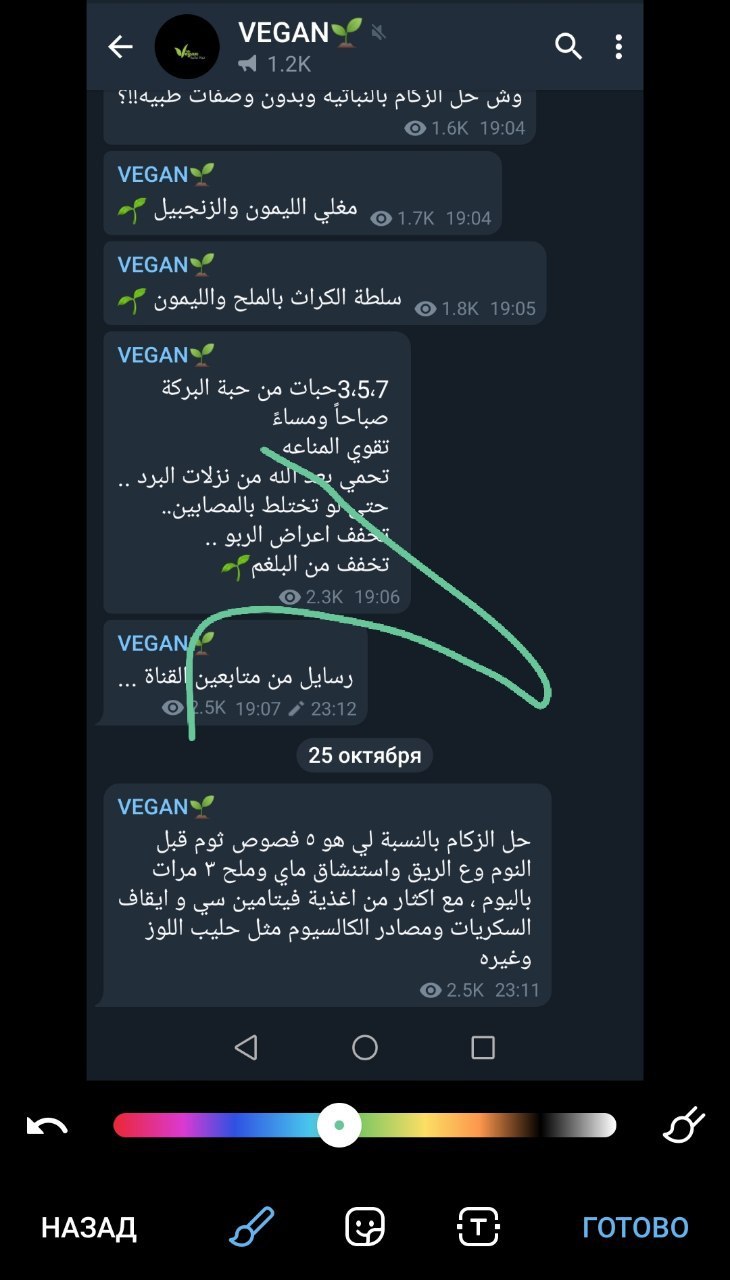This screenshot has height=1280, width=730.
Task: Select the paintbrush drawing tool
Action: [x=251, y=1226]
